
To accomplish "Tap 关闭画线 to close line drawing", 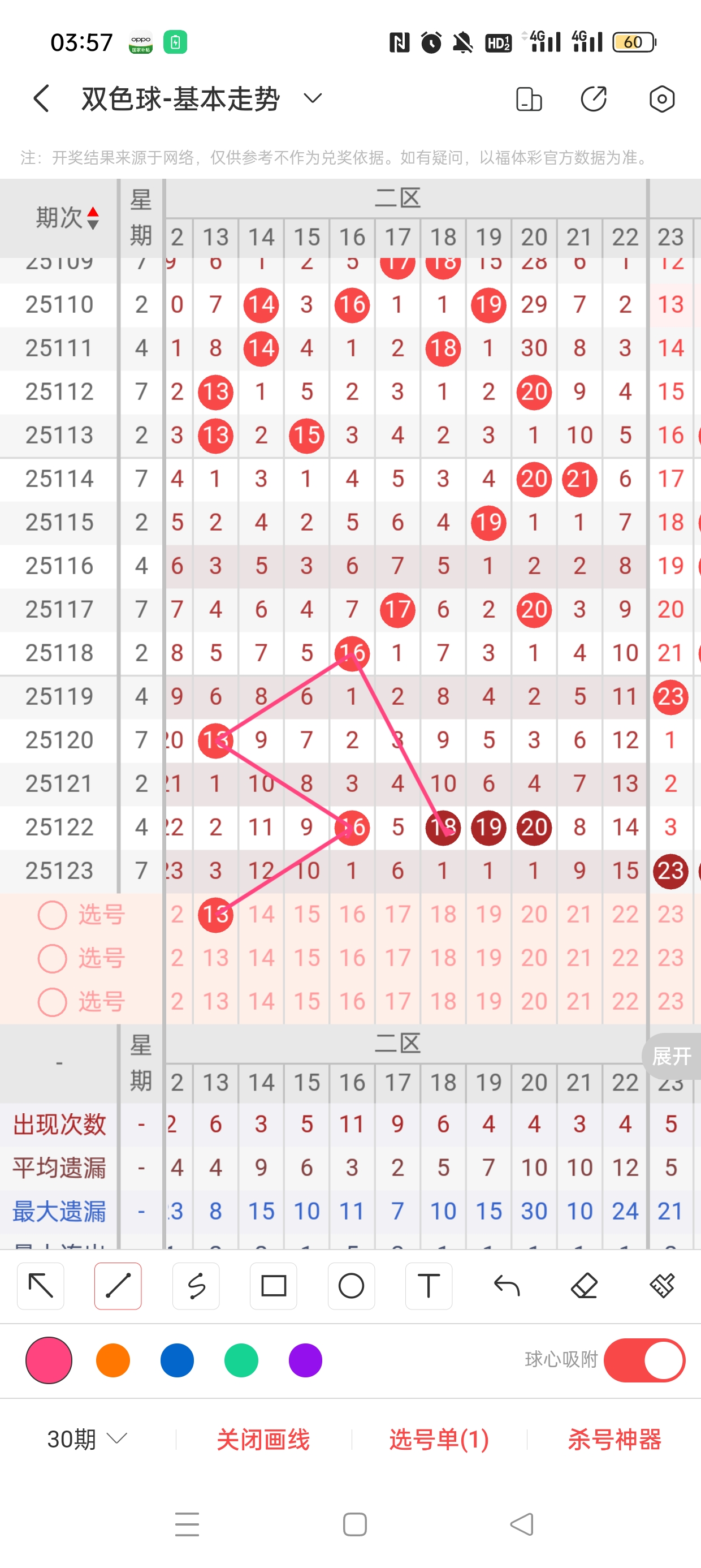I will (263, 1439).
